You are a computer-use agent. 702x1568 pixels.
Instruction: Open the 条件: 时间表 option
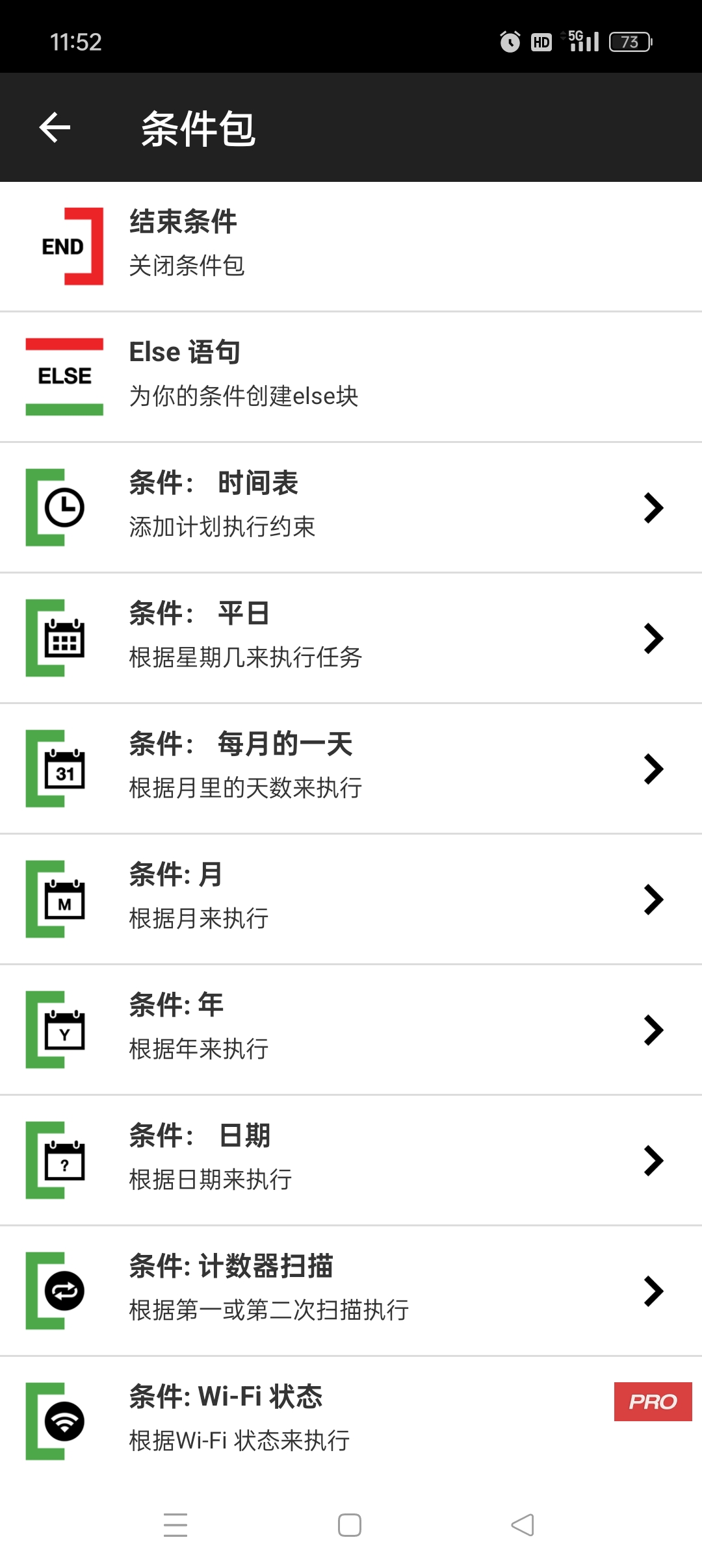coord(351,507)
